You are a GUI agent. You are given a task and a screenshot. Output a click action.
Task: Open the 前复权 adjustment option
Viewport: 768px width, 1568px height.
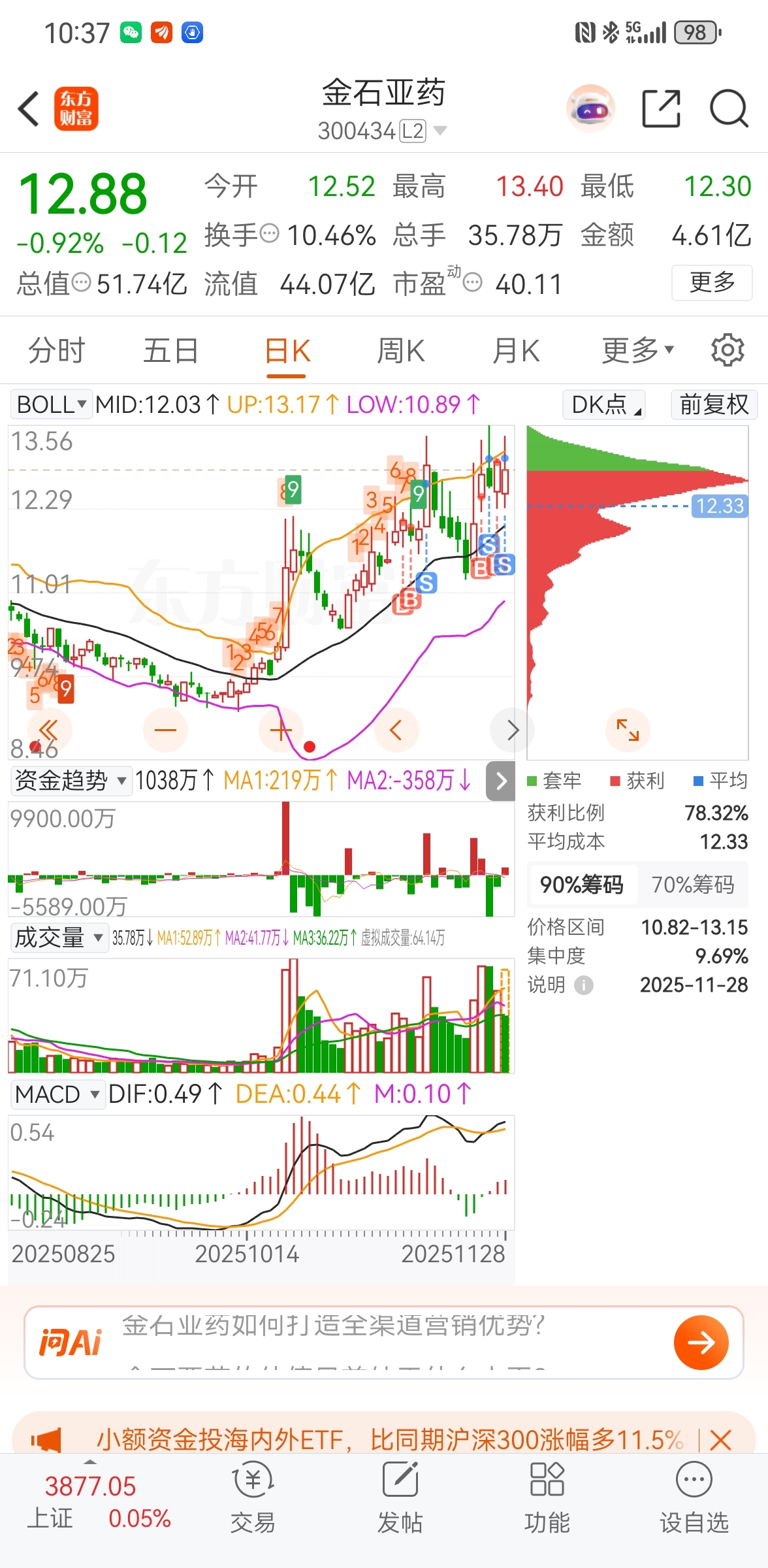[714, 404]
